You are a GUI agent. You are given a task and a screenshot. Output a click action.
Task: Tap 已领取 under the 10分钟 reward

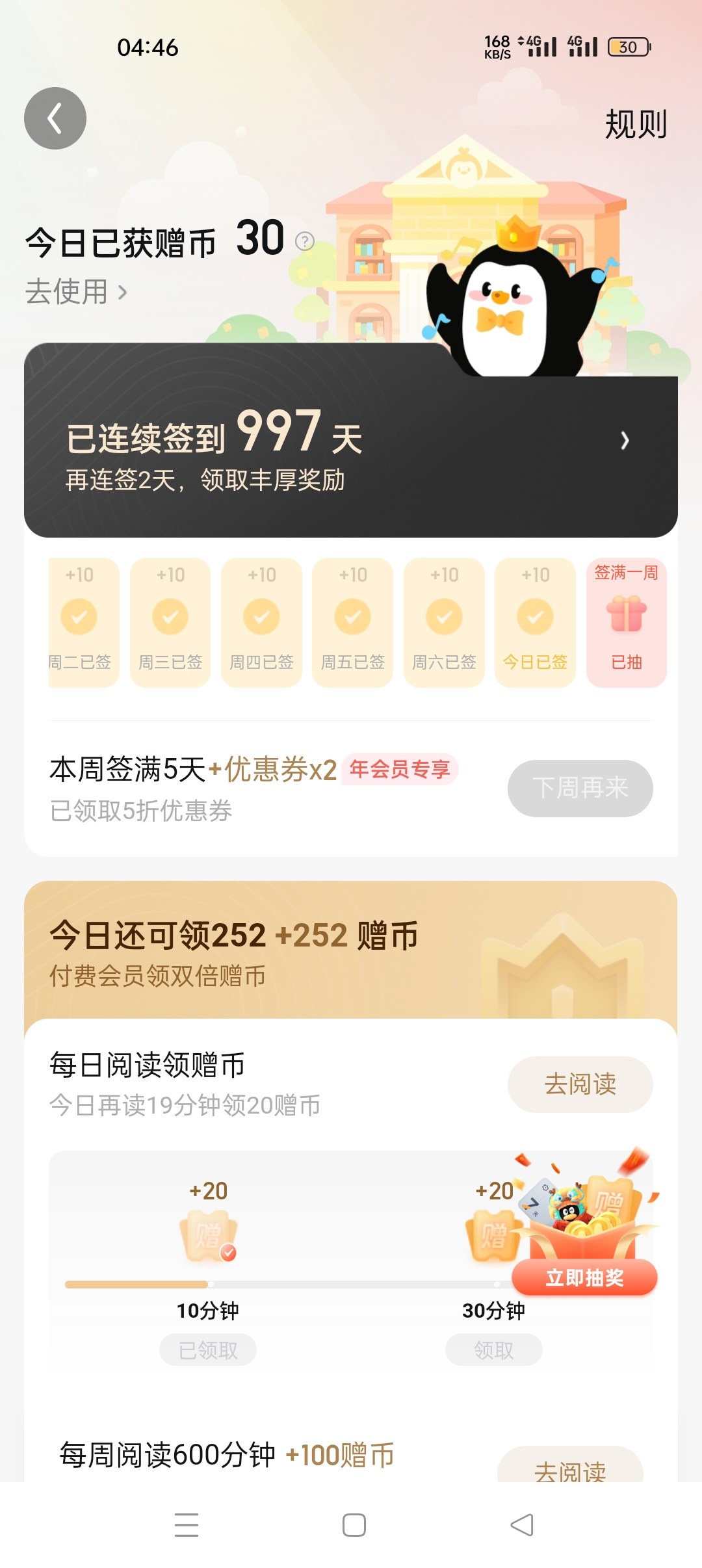(208, 1350)
